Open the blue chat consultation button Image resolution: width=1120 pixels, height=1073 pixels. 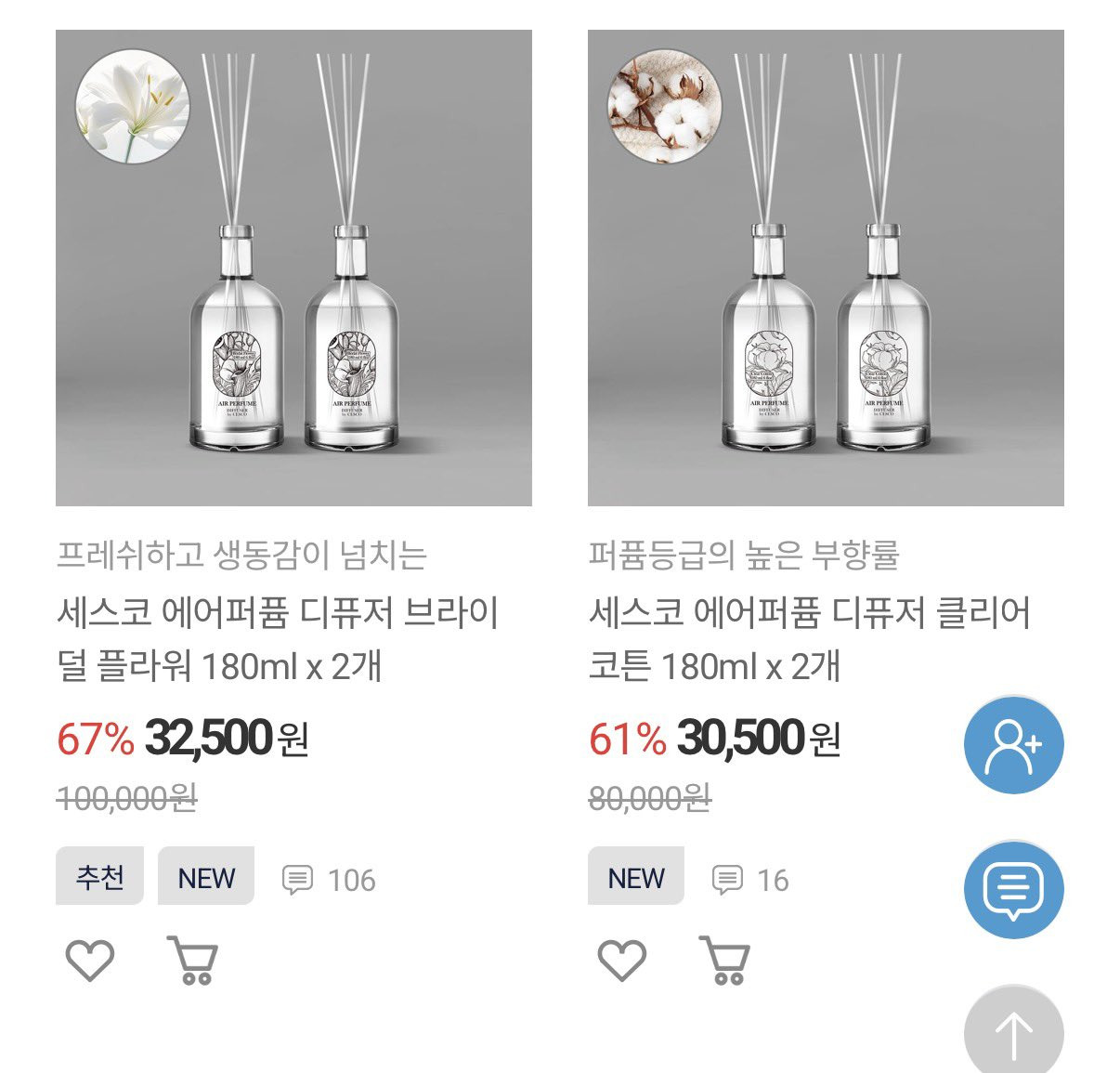1013,889
